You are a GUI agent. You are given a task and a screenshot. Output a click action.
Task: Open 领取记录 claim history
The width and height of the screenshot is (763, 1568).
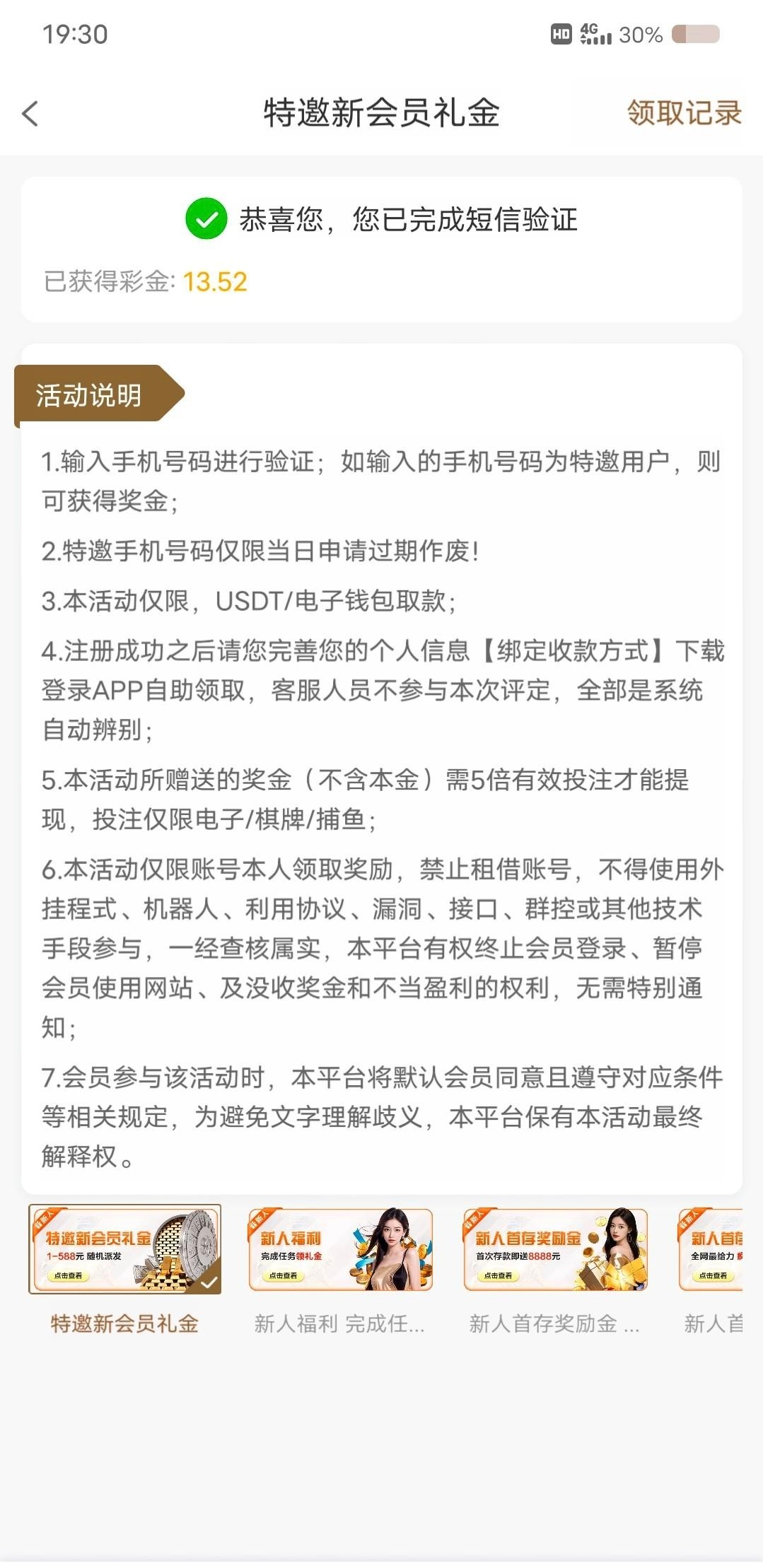tap(683, 113)
